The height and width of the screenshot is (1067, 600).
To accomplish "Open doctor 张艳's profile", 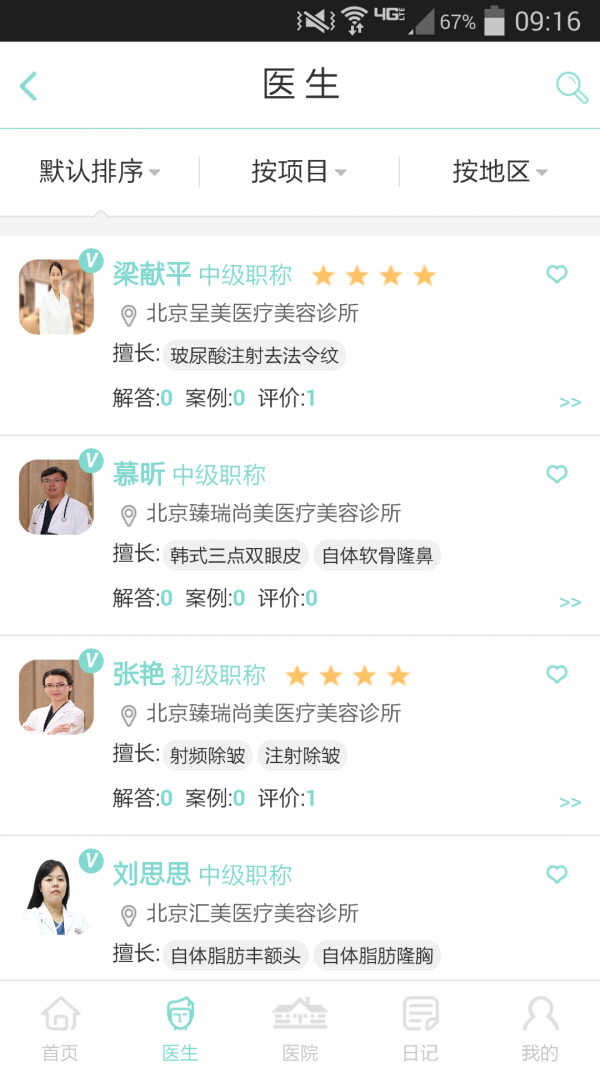I will [139, 674].
